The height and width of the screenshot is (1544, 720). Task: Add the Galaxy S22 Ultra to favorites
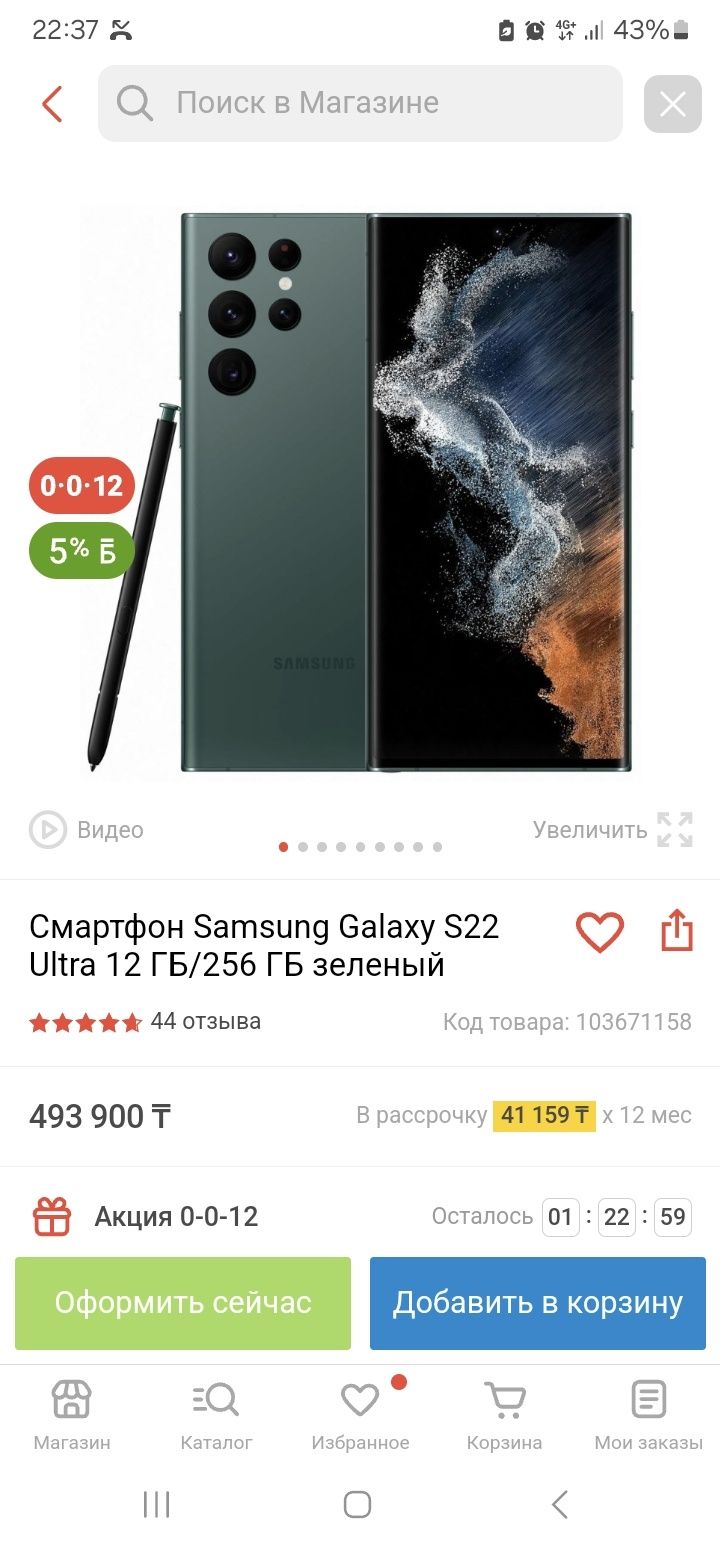click(x=600, y=933)
